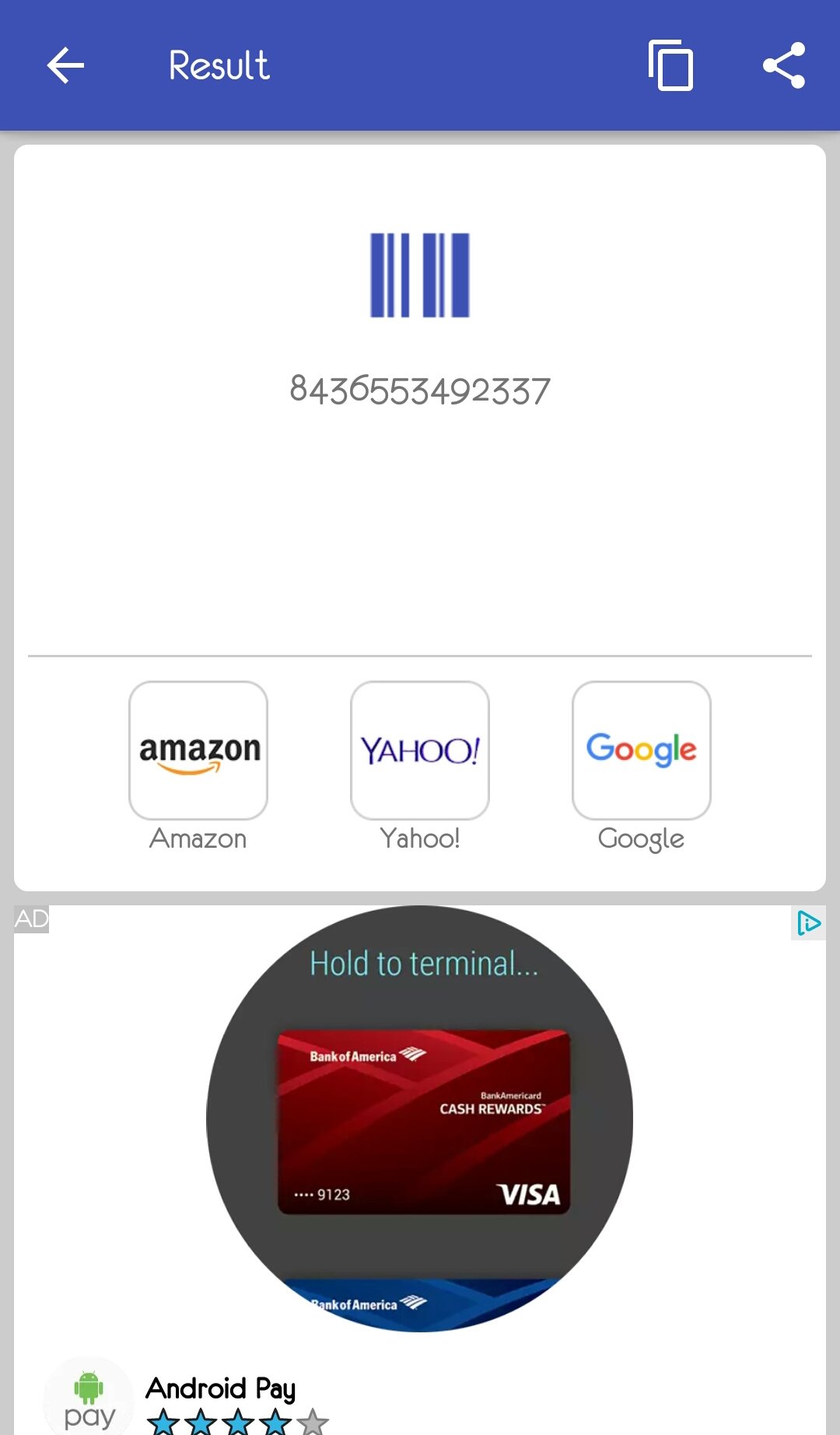
Task: Tap the back arrow to return
Action: click(x=66, y=65)
